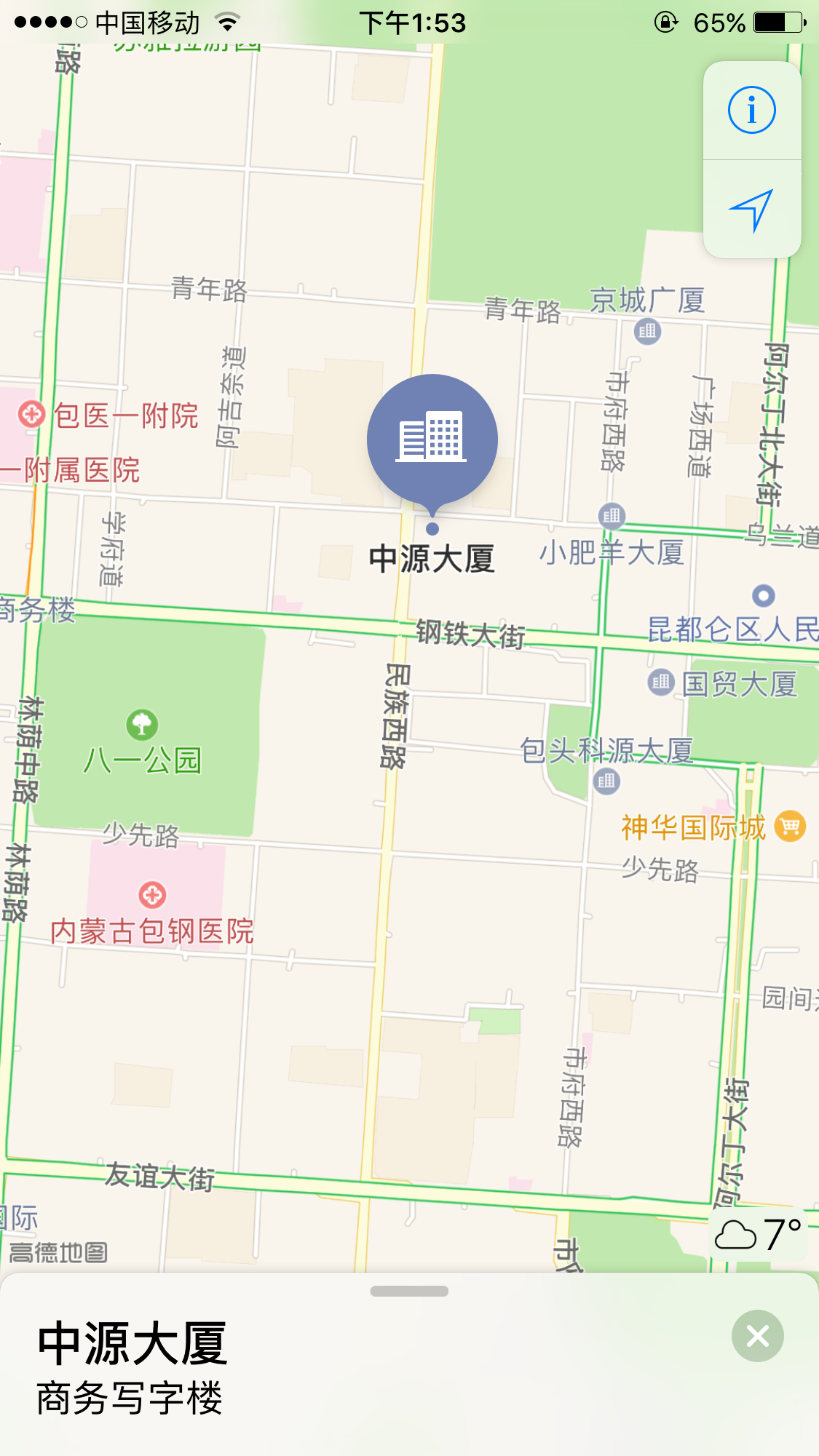Screen dimensions: 819x1456
Task: Open the 包医一附院 hospital marker
Action: point(32,415)
